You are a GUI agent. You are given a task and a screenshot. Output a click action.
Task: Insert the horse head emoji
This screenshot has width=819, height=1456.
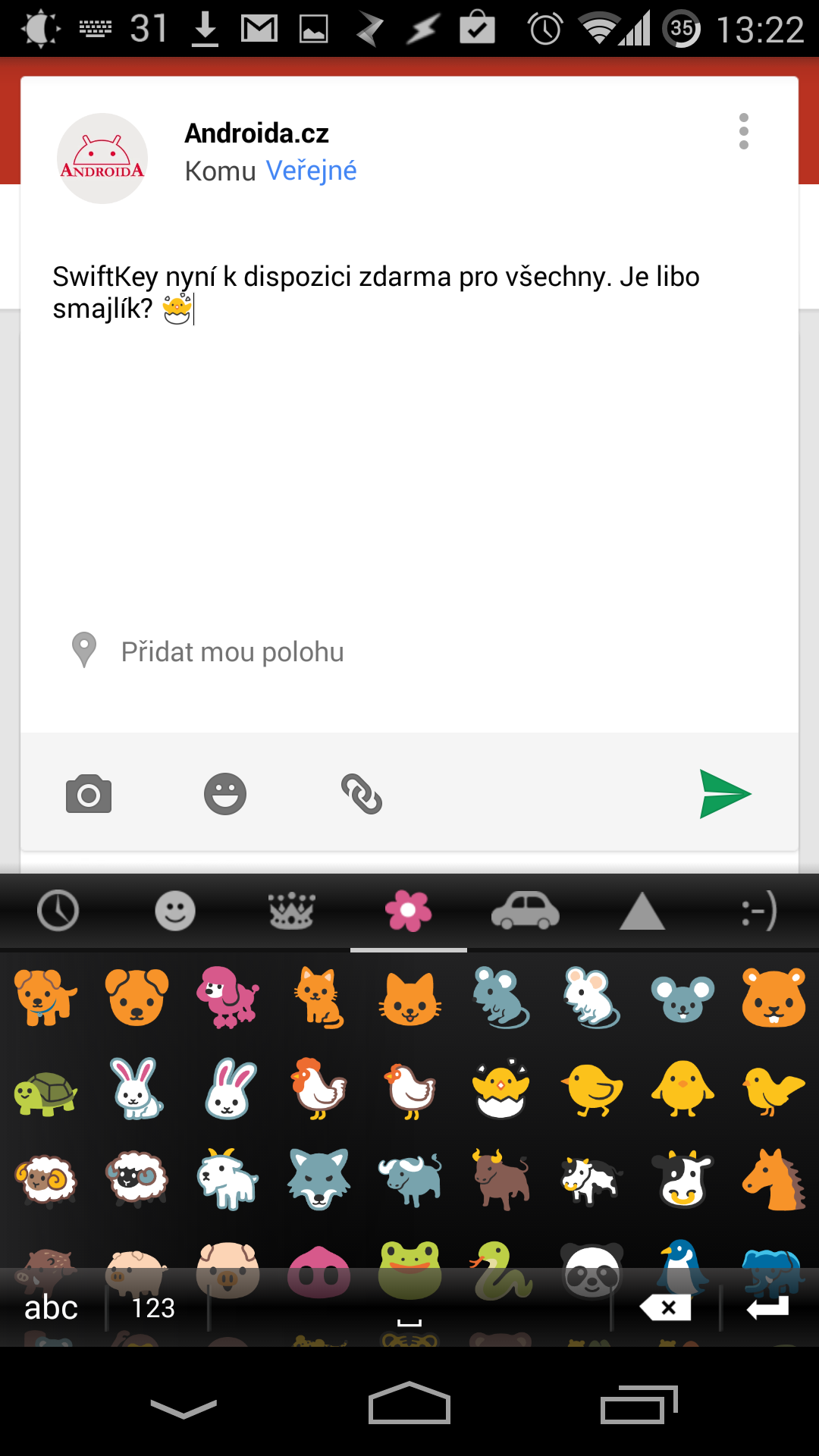(773, 1179)
